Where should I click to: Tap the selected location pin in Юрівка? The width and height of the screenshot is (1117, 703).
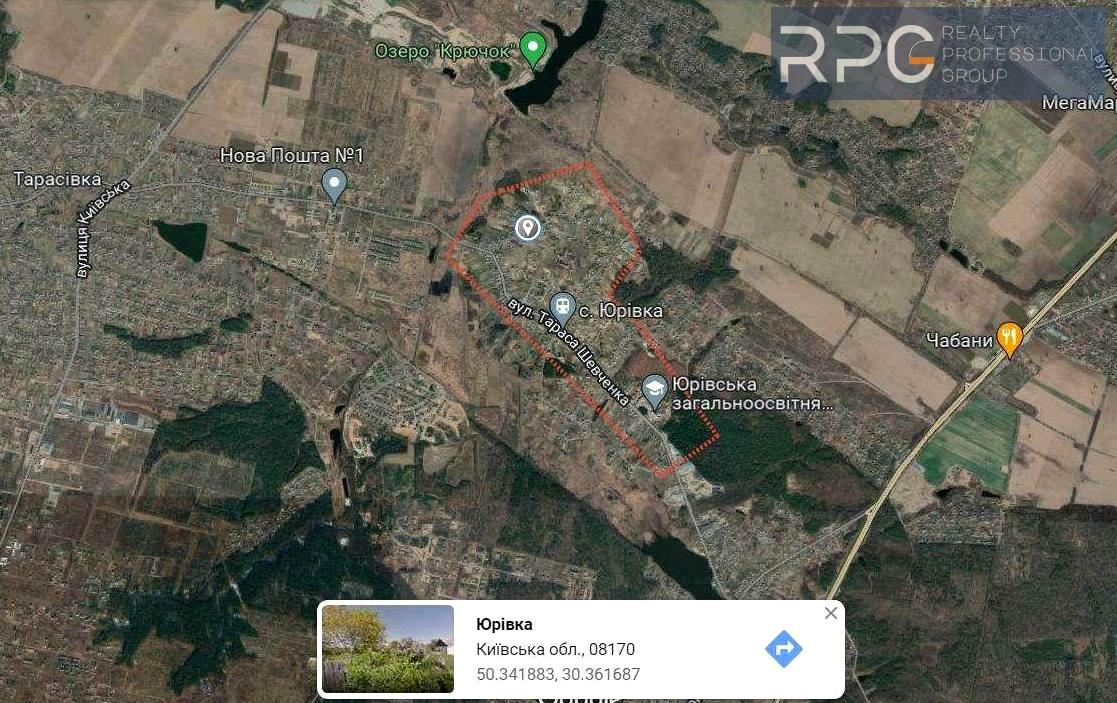coord(528,229)
